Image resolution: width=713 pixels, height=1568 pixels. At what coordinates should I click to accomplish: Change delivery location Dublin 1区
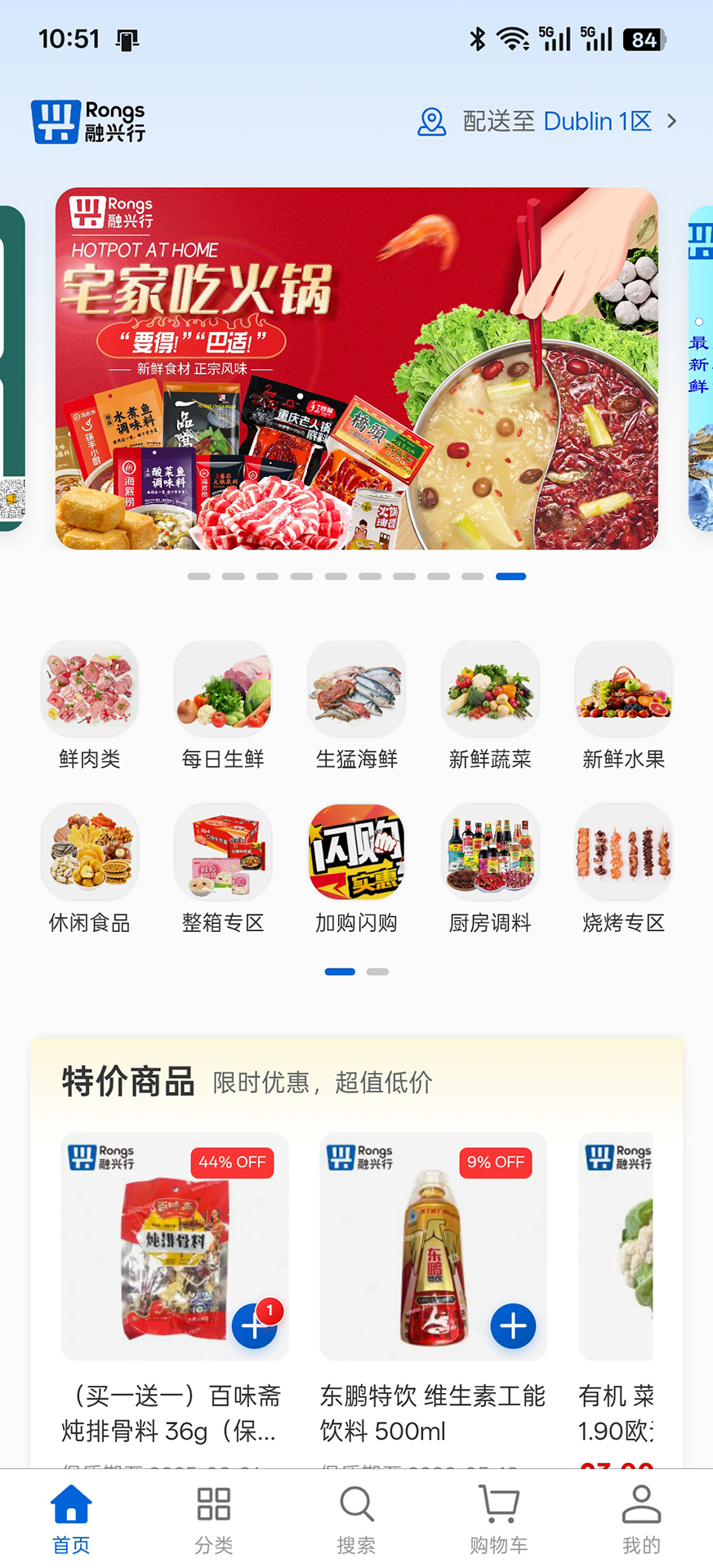pyautogui.click(x=547, y=122)
